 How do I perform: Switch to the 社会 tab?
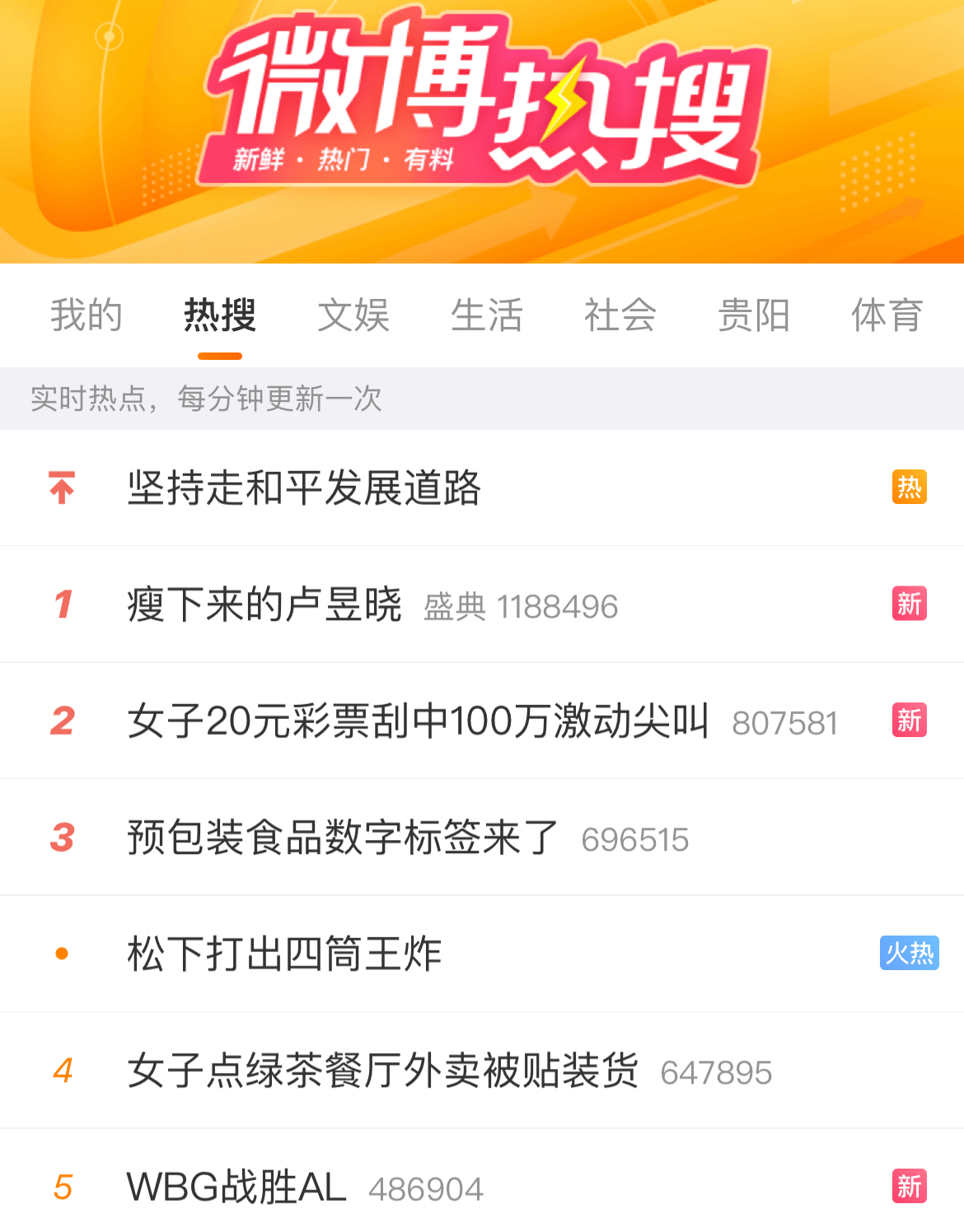click(620, 315)
